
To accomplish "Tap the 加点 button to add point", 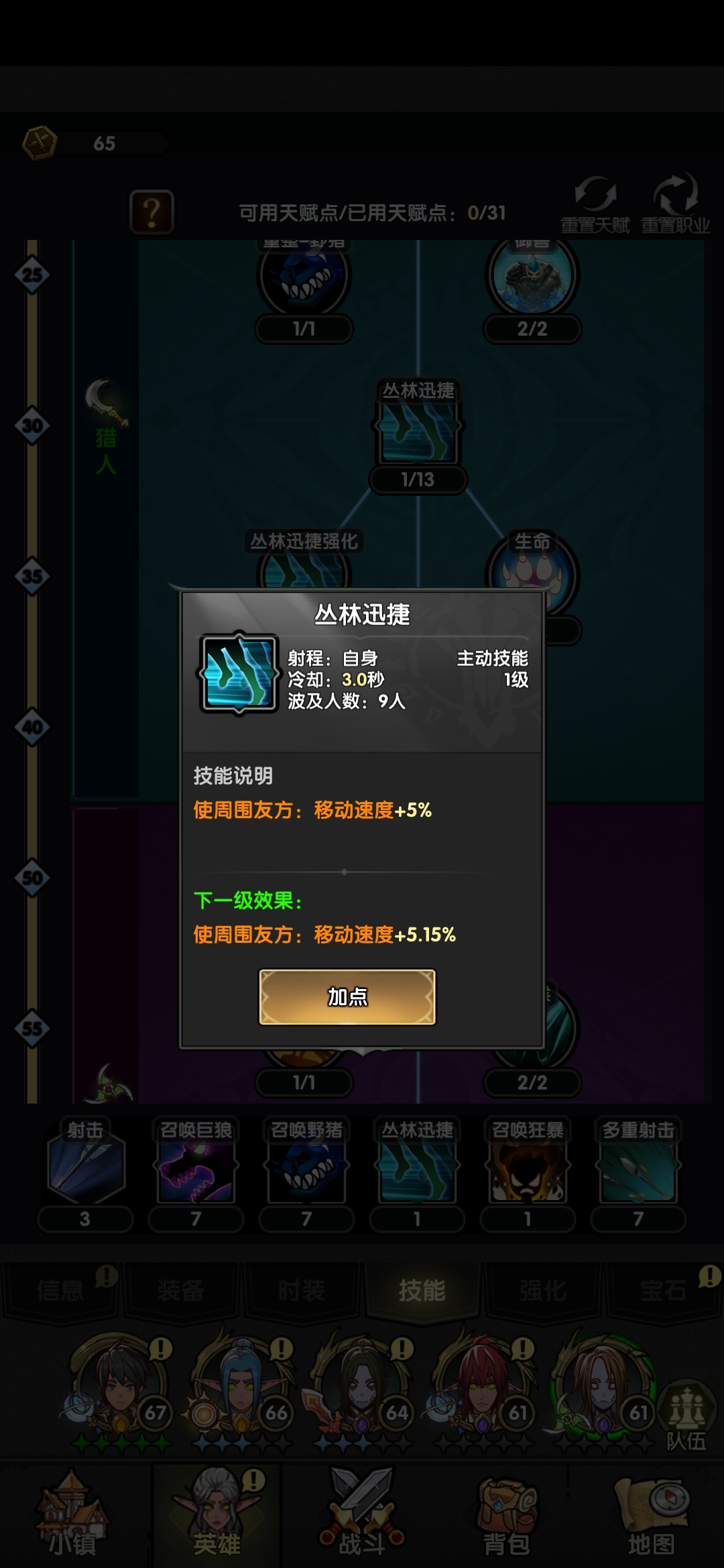I will 347,996.
